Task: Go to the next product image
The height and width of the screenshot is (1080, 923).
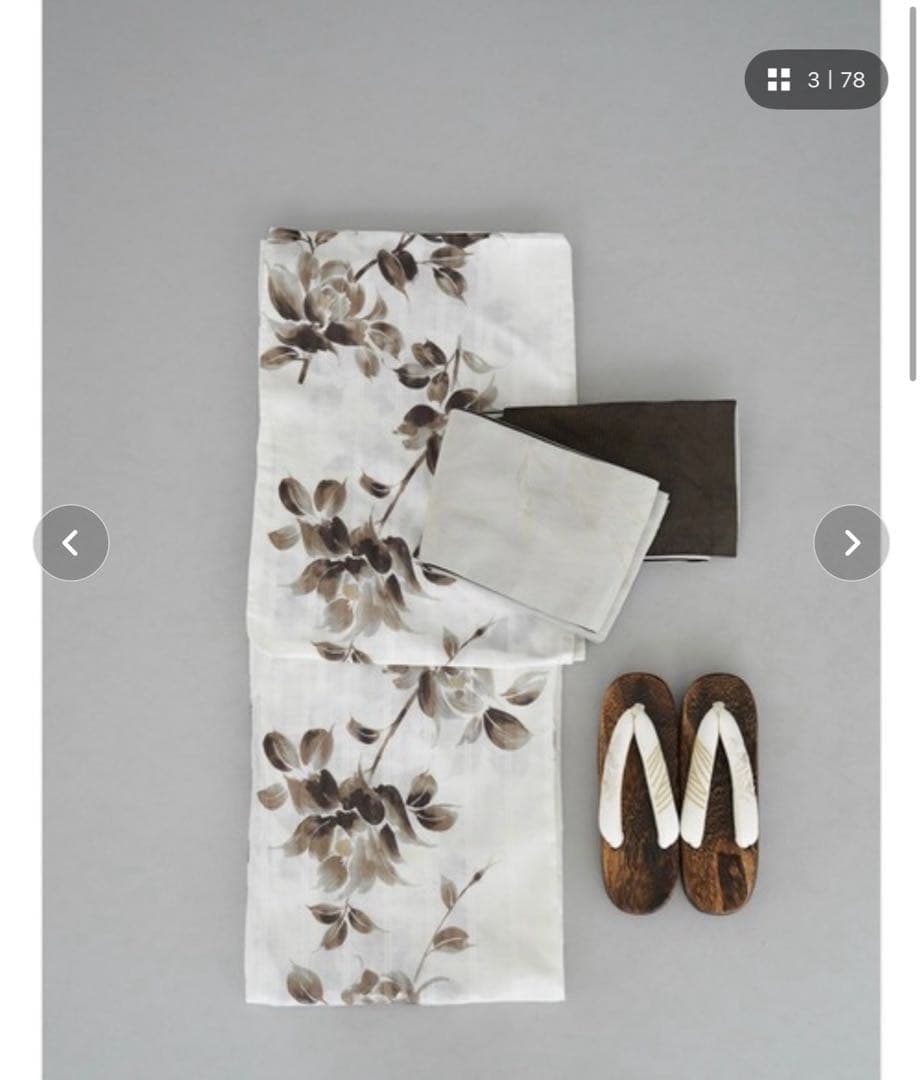Action: [x=851, y=543]
